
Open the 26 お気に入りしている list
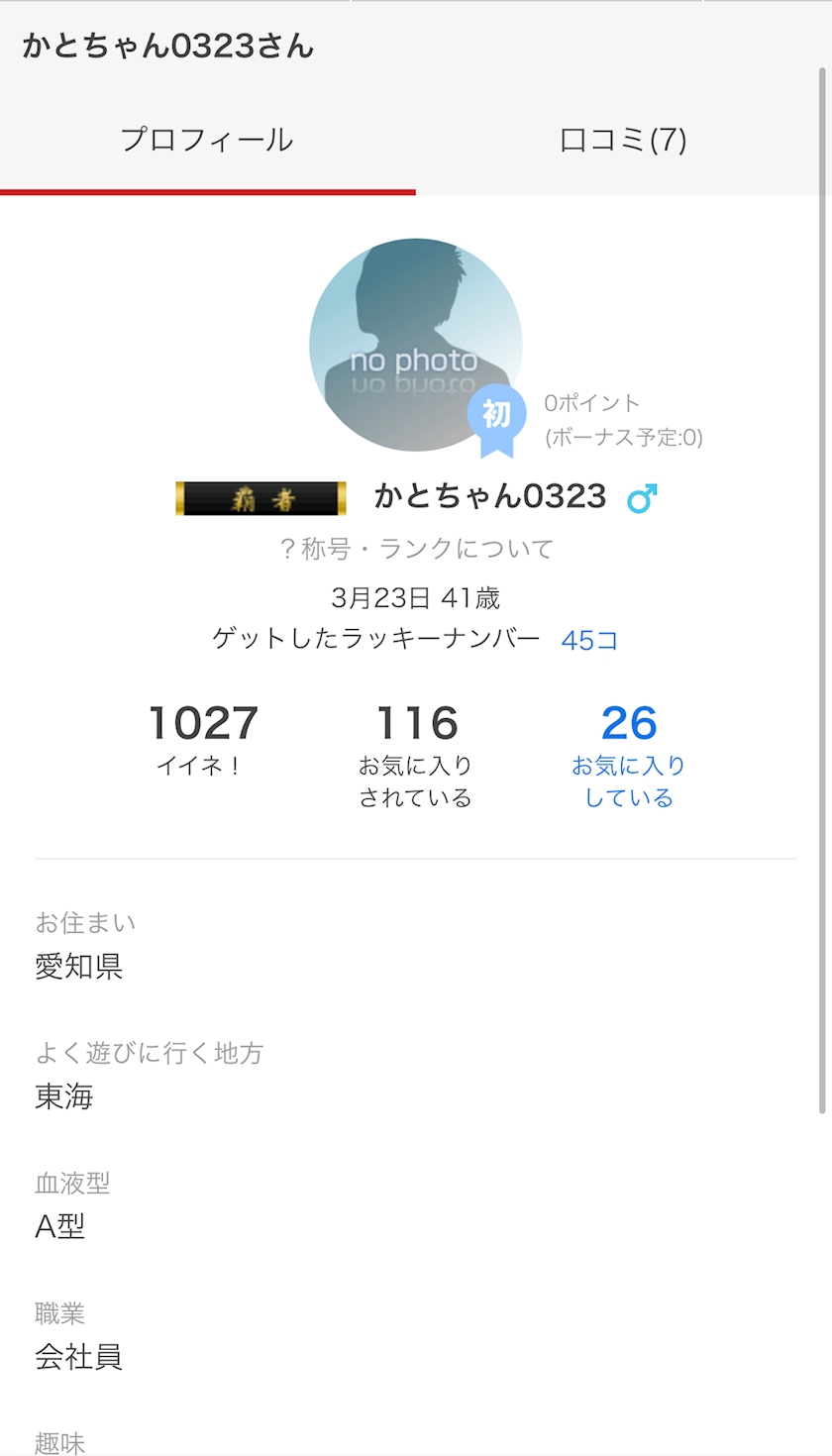629,755
